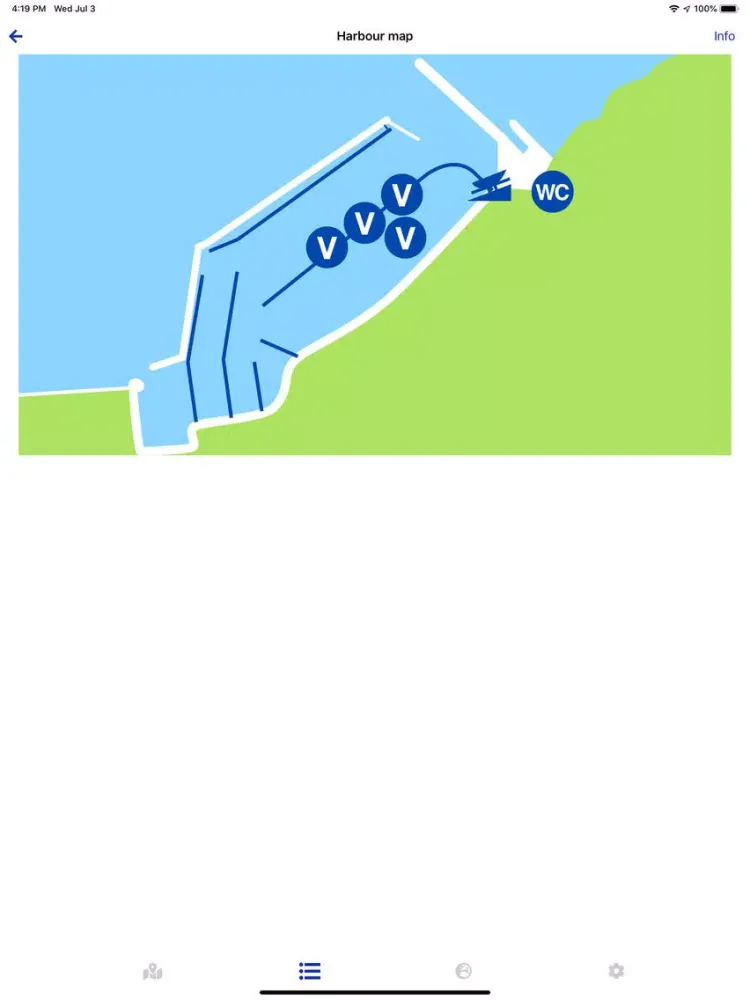This screenshot has width=750, height=1000.
Task: Go back using the arrow
Action: (16, 36)
